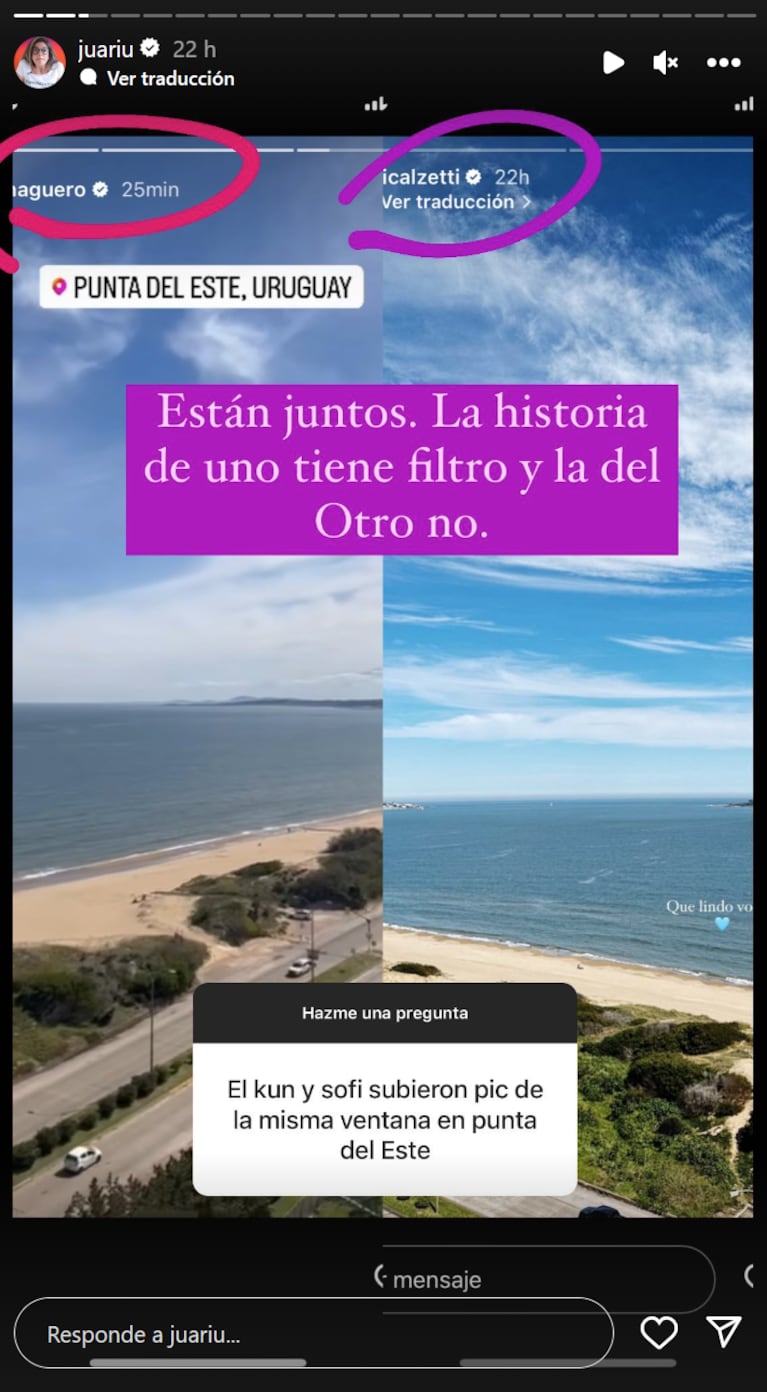This screenshot has height=1392, width=767.
Task: Open juariu's username link
Action: click(x=105, y=49)
